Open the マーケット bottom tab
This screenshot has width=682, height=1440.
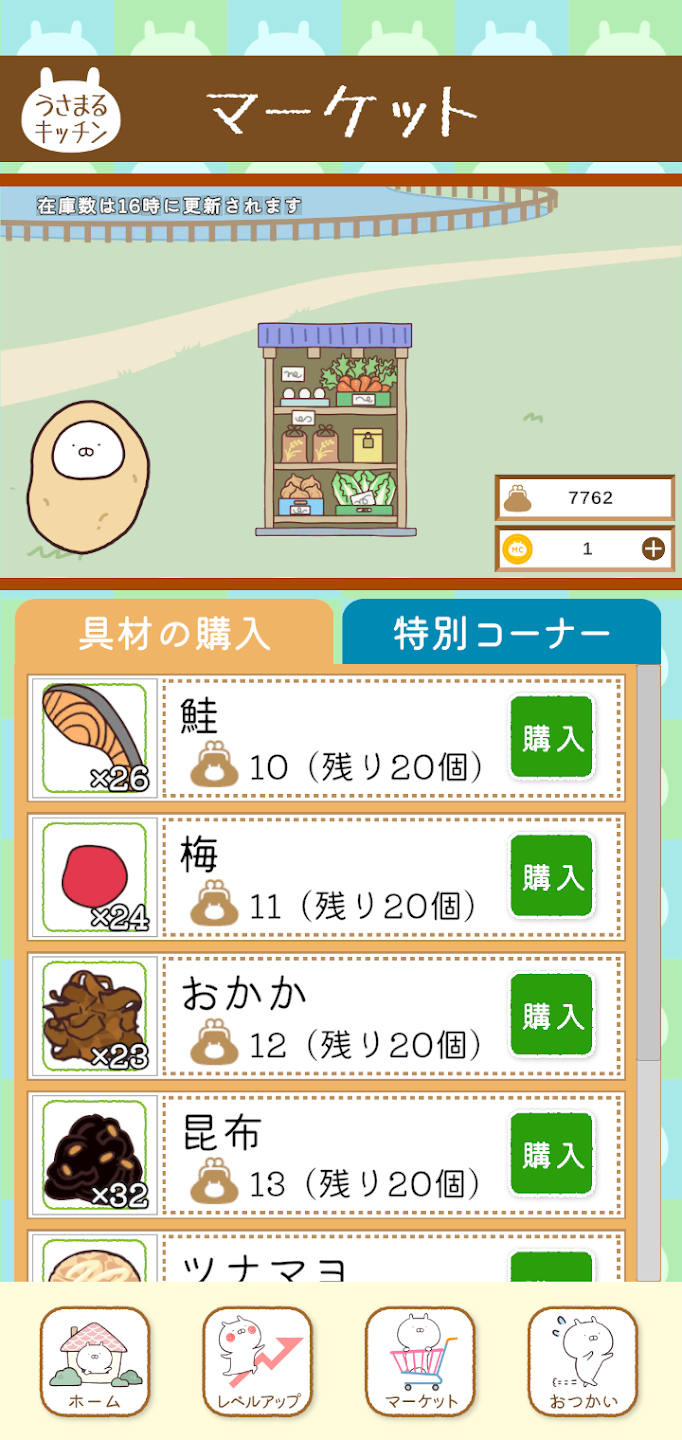tap(420, 1362)
